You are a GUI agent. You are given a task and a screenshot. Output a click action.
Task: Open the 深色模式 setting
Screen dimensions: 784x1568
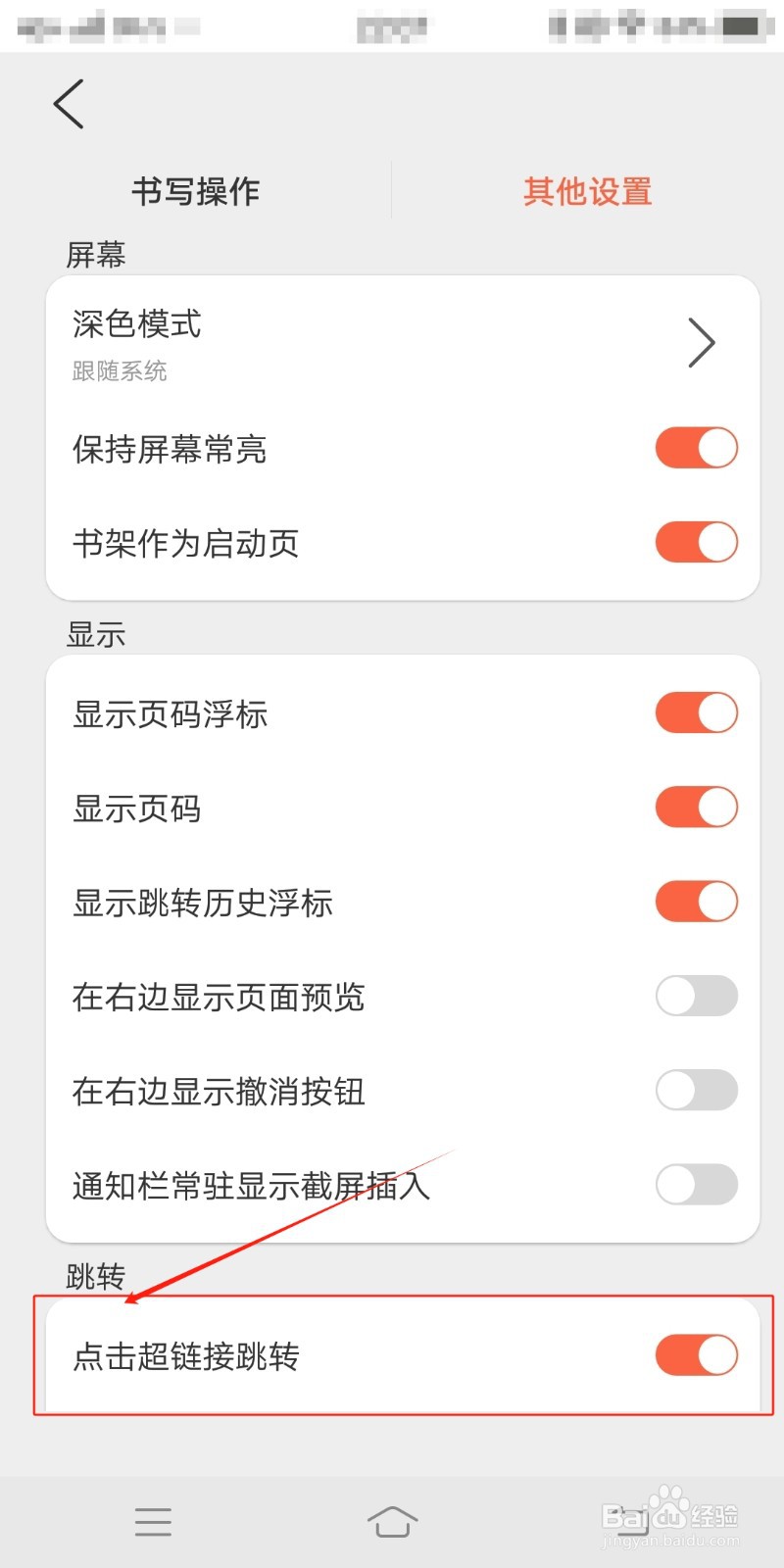403,343
